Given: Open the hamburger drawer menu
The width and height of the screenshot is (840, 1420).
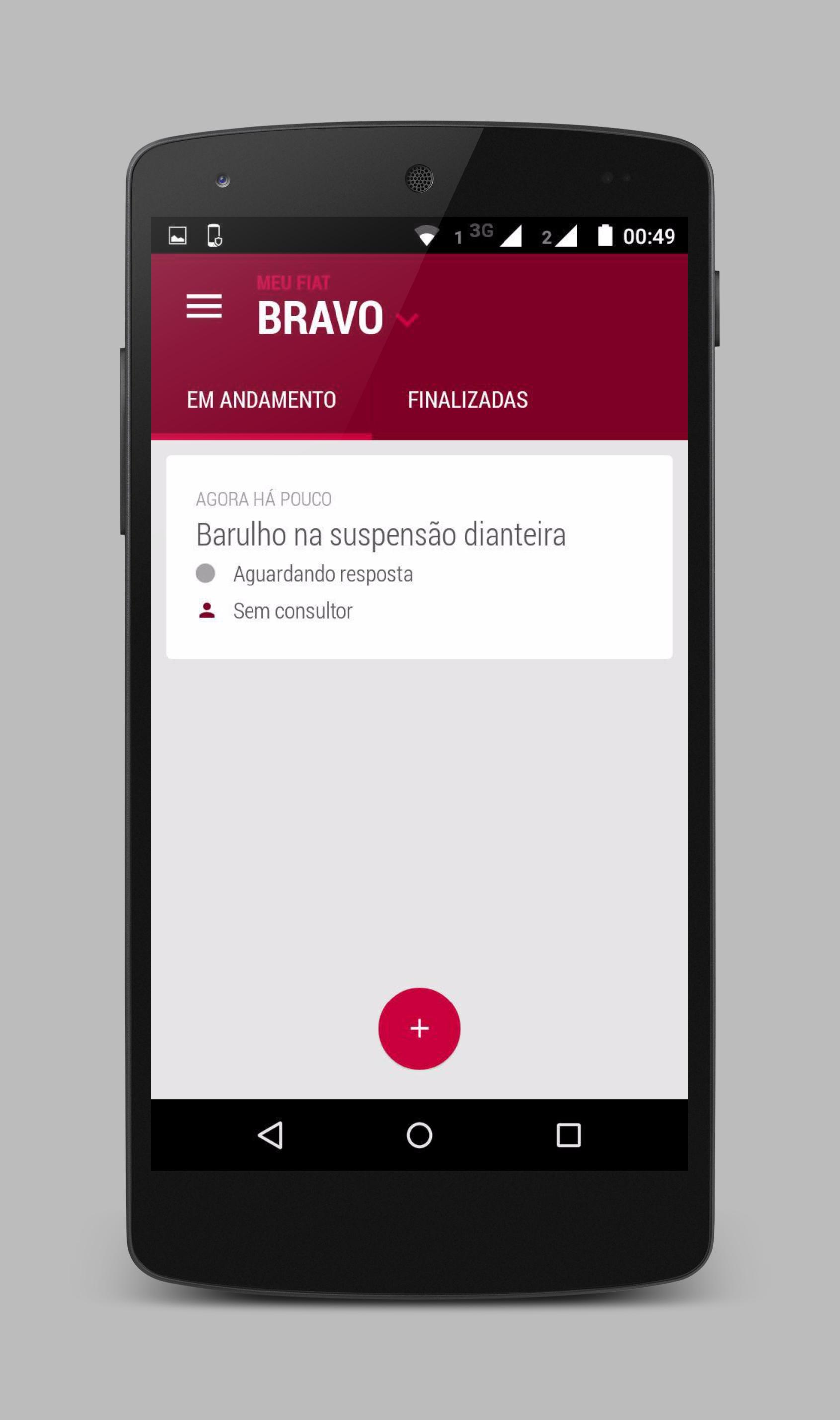Looking at the screenshot, I should [x=204, y=306].
